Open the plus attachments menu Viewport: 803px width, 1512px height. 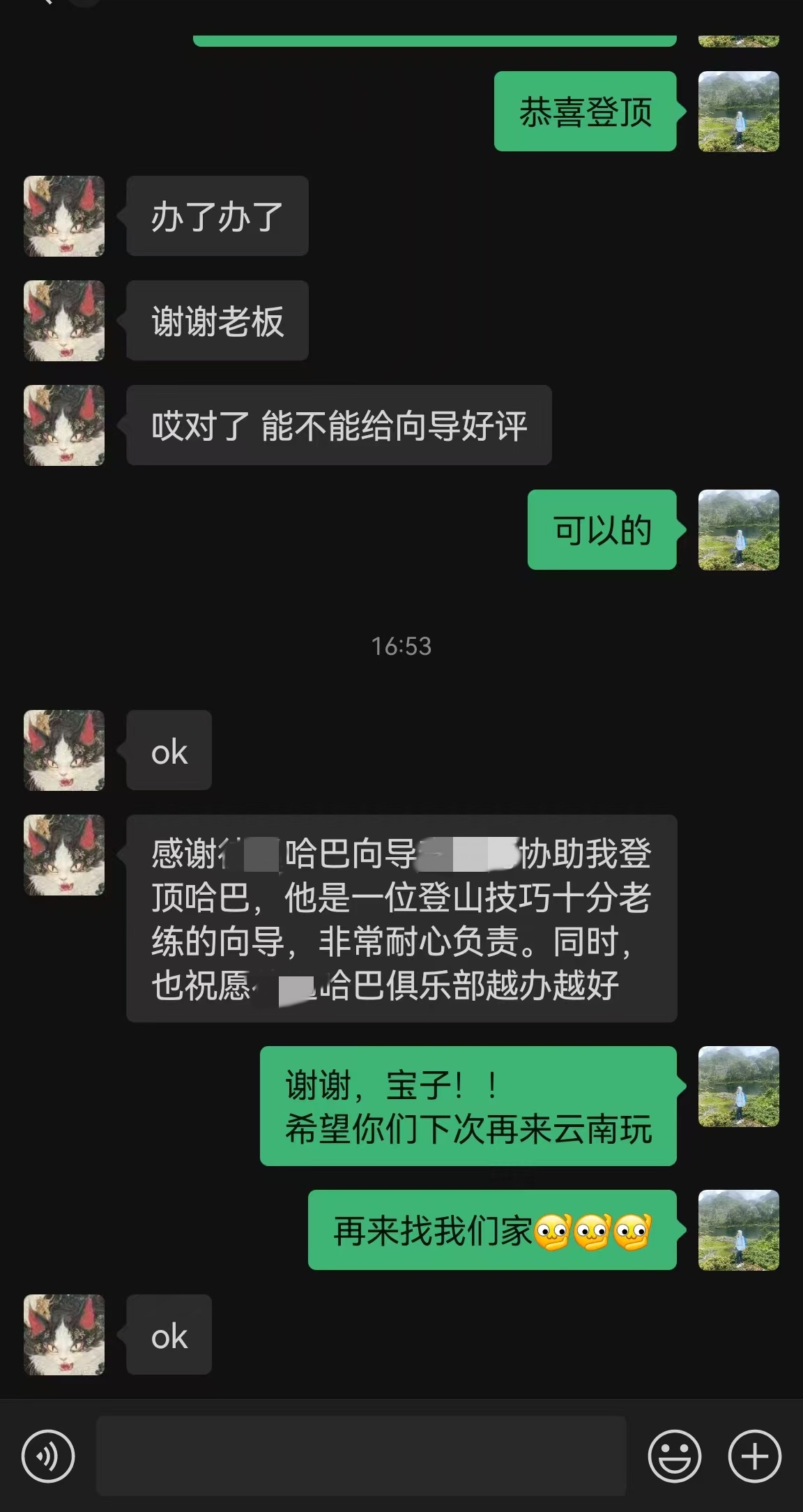754,1456
